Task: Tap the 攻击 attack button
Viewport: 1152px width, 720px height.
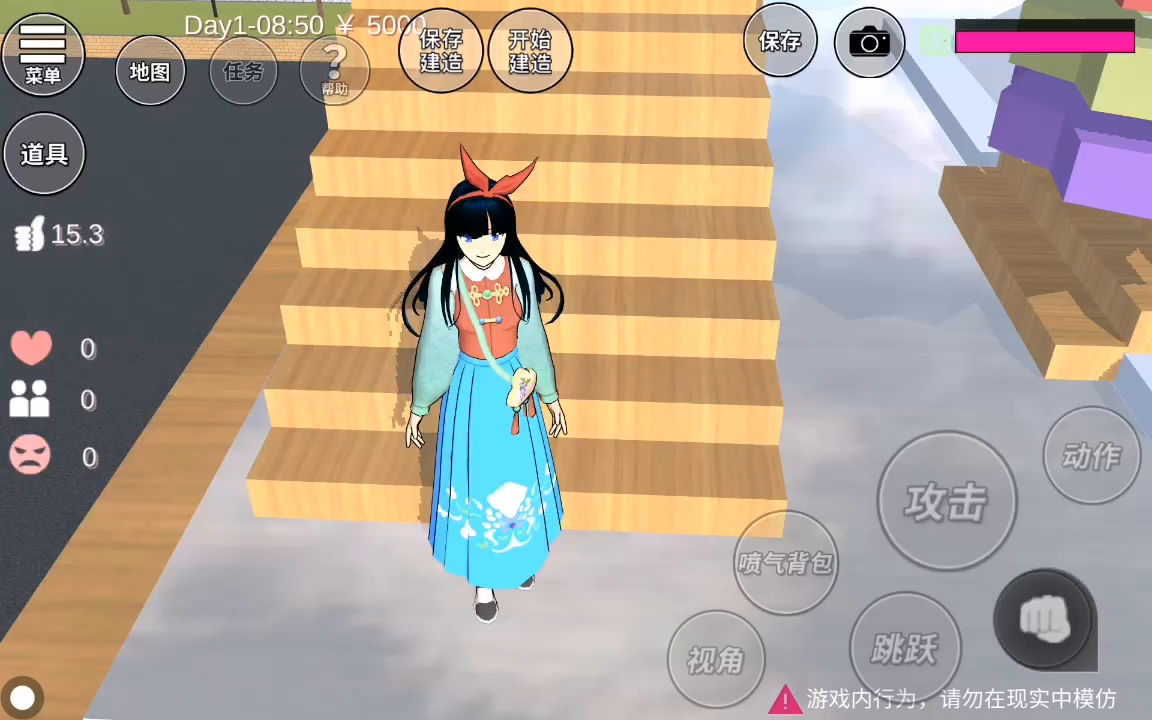Action: (946, 500)
